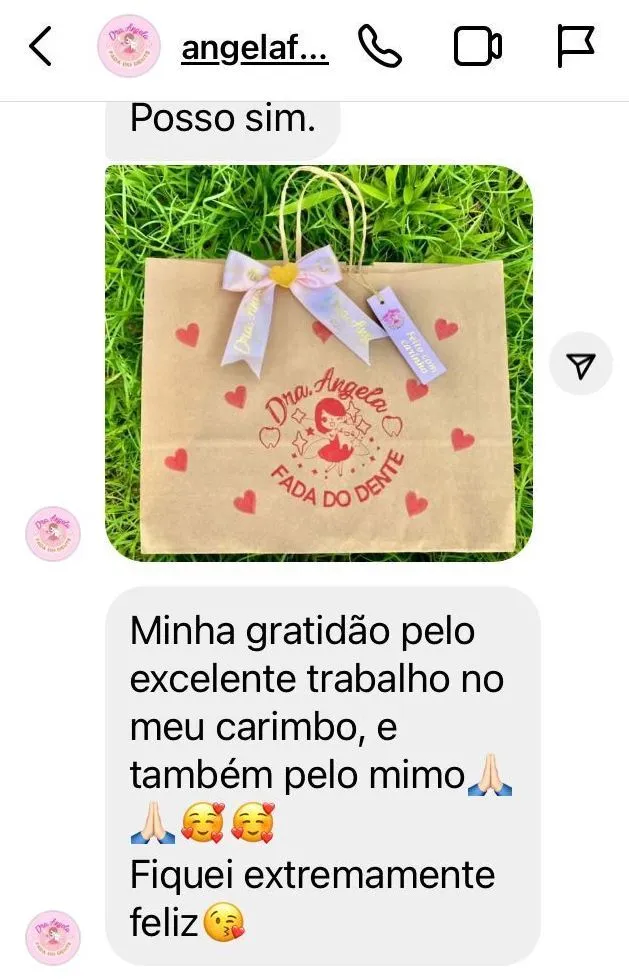Share the photo using the paper plane icon

pos(581,365)
